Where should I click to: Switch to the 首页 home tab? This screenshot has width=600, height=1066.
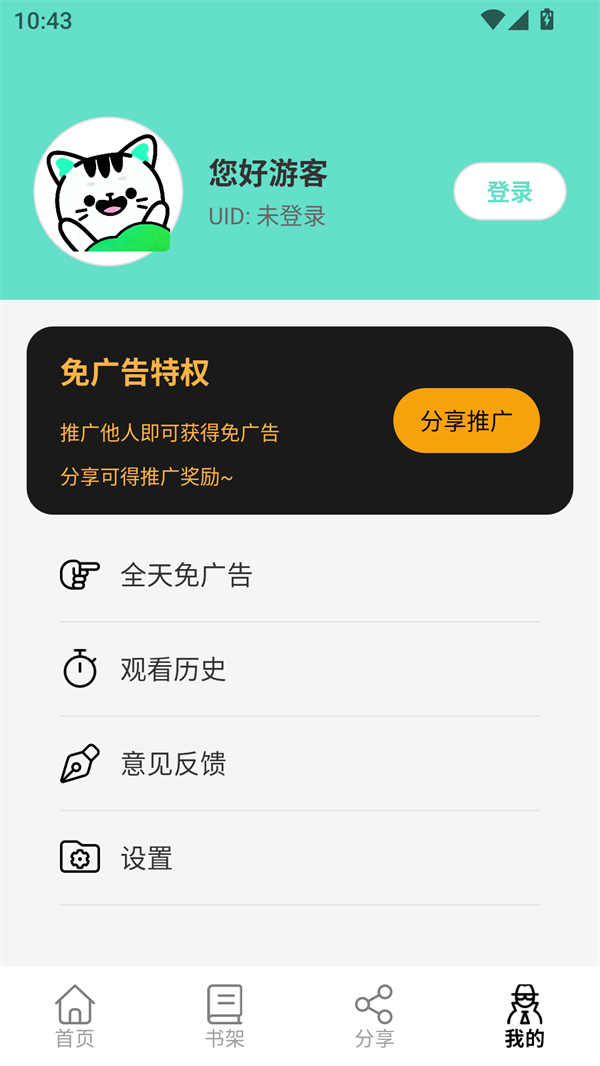[75, 1016]
